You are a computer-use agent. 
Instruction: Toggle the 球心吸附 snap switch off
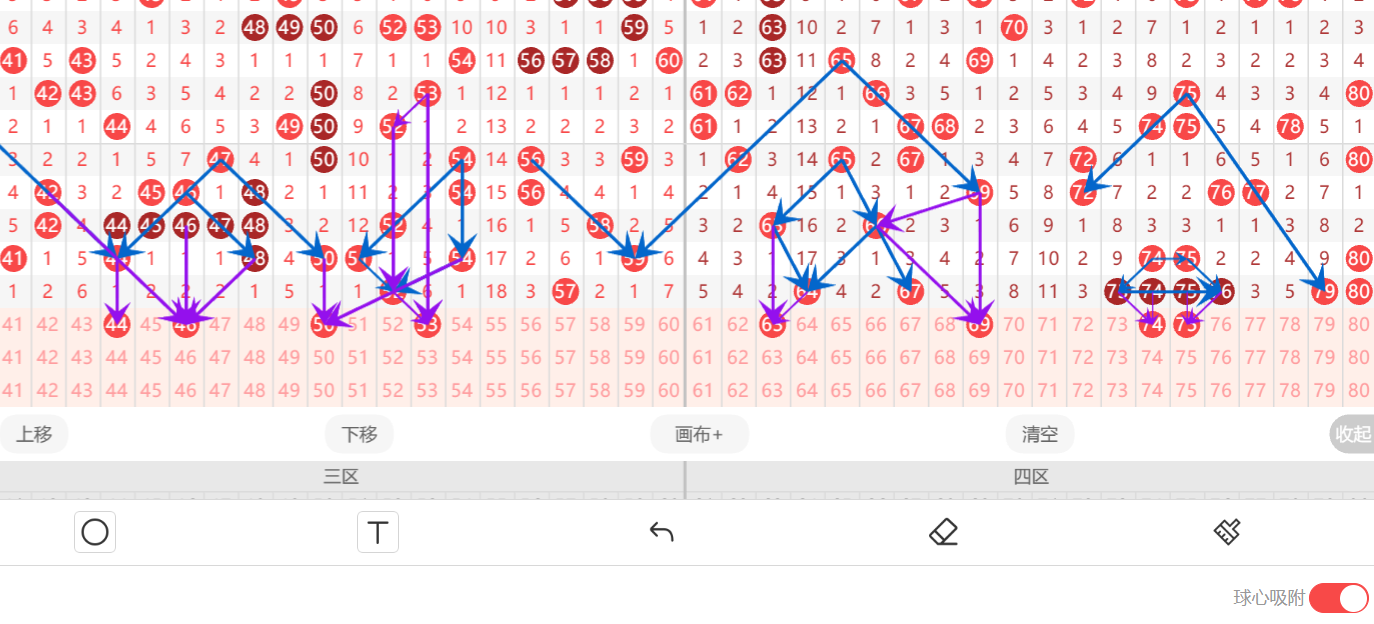pyautogui.click(x=1338, y=598)
